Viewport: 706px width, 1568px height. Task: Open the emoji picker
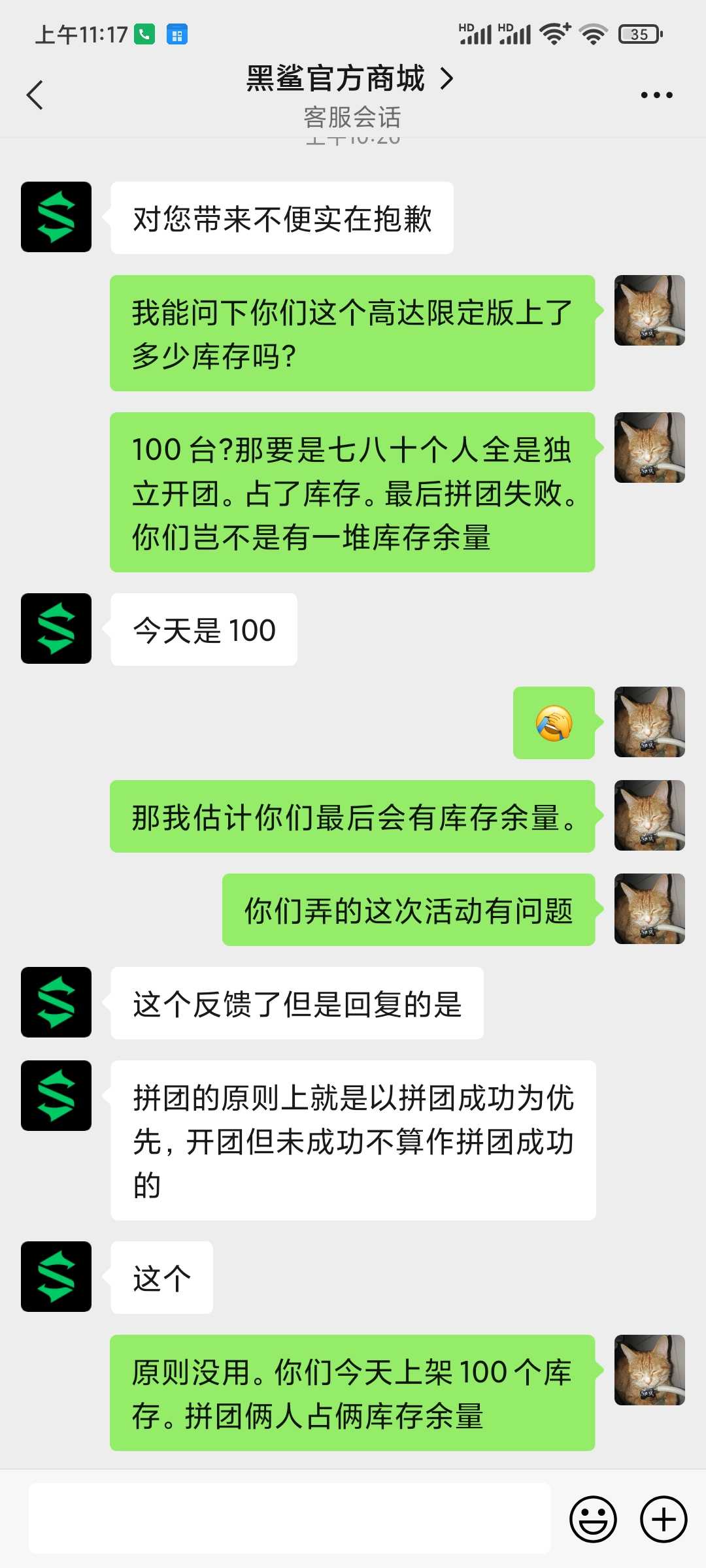(593, 1519)
